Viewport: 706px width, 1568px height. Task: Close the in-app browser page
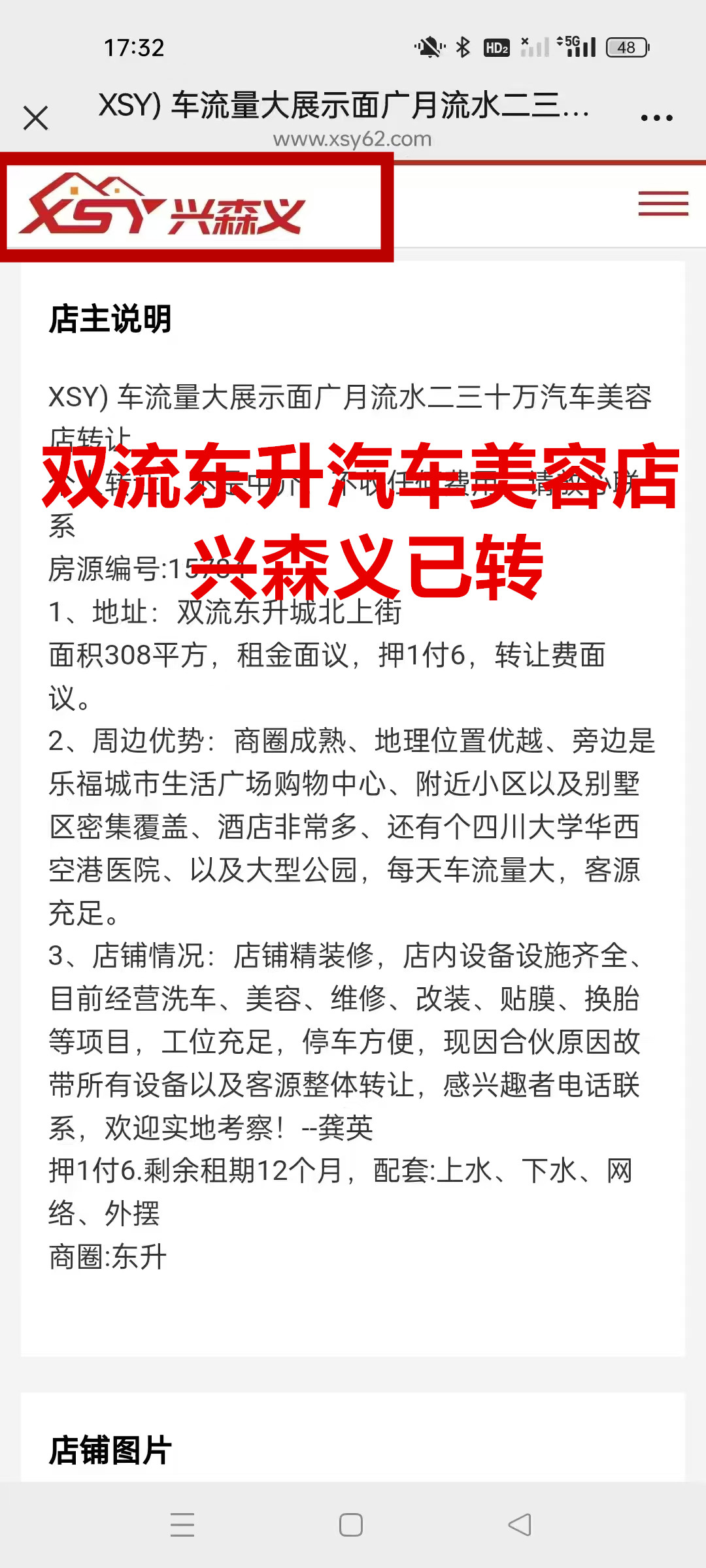(36, 118)
